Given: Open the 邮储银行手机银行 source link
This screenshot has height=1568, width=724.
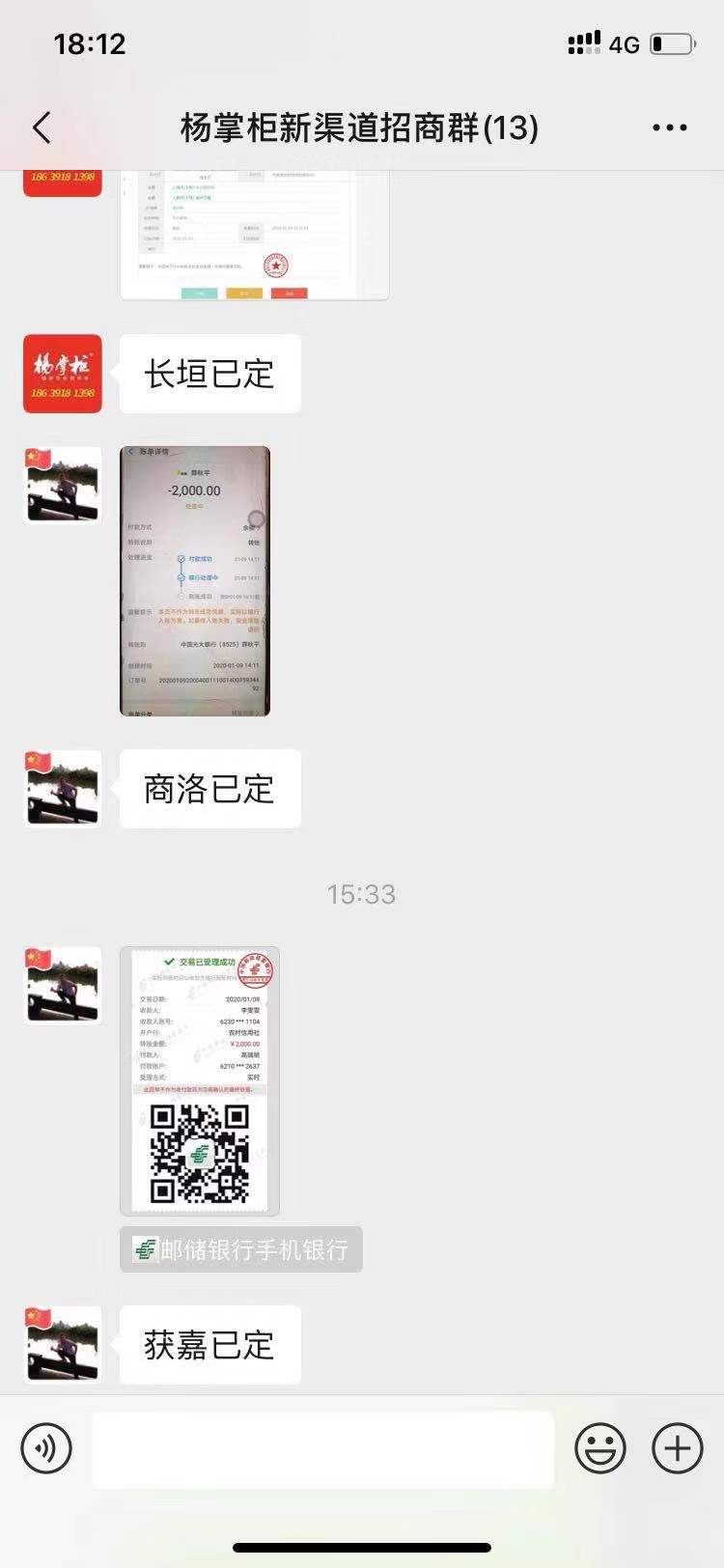Looking at the screenshot, I should pyautogui.click(x=241, y=1249).
